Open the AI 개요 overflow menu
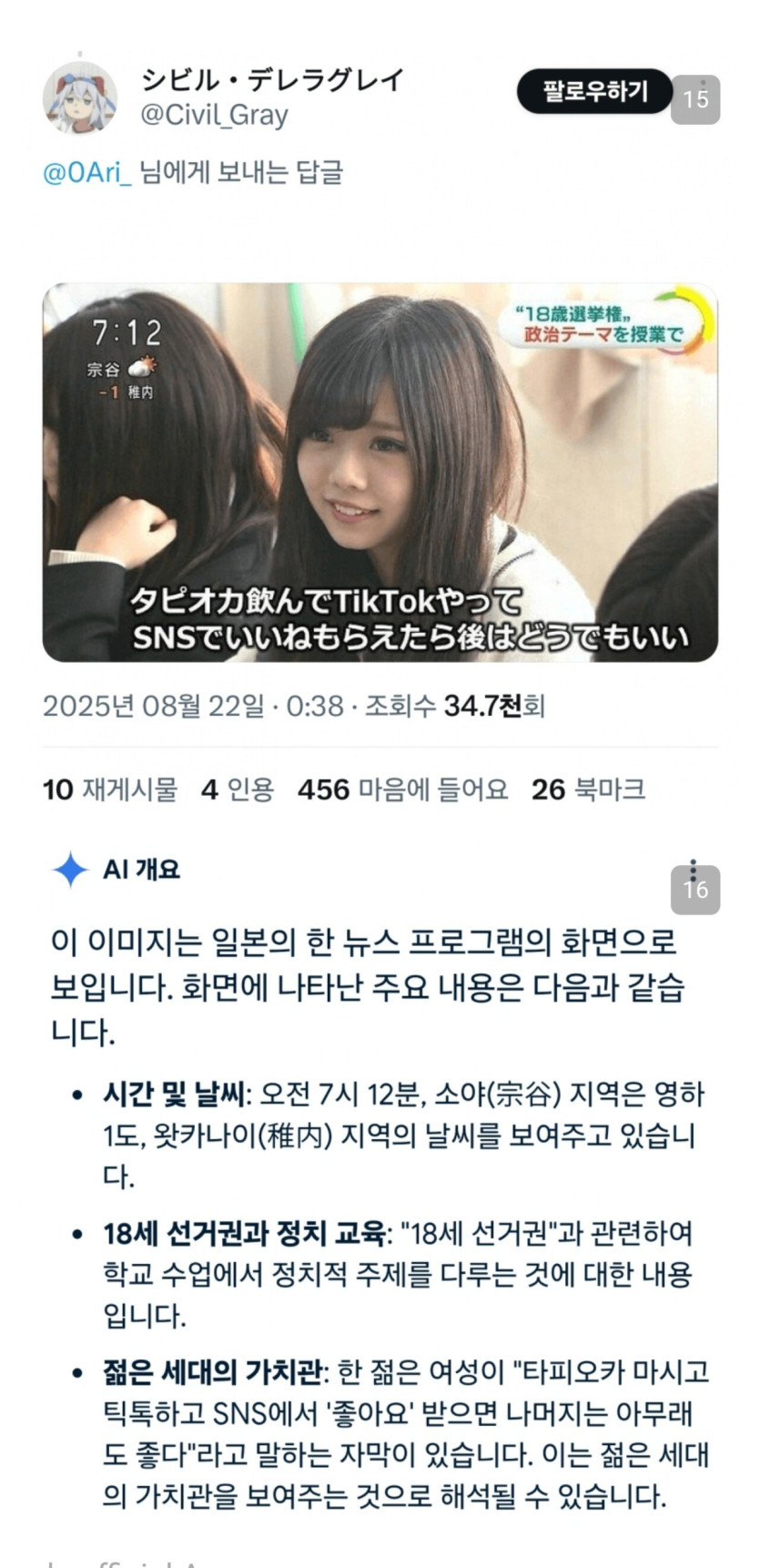 point(693,871)
